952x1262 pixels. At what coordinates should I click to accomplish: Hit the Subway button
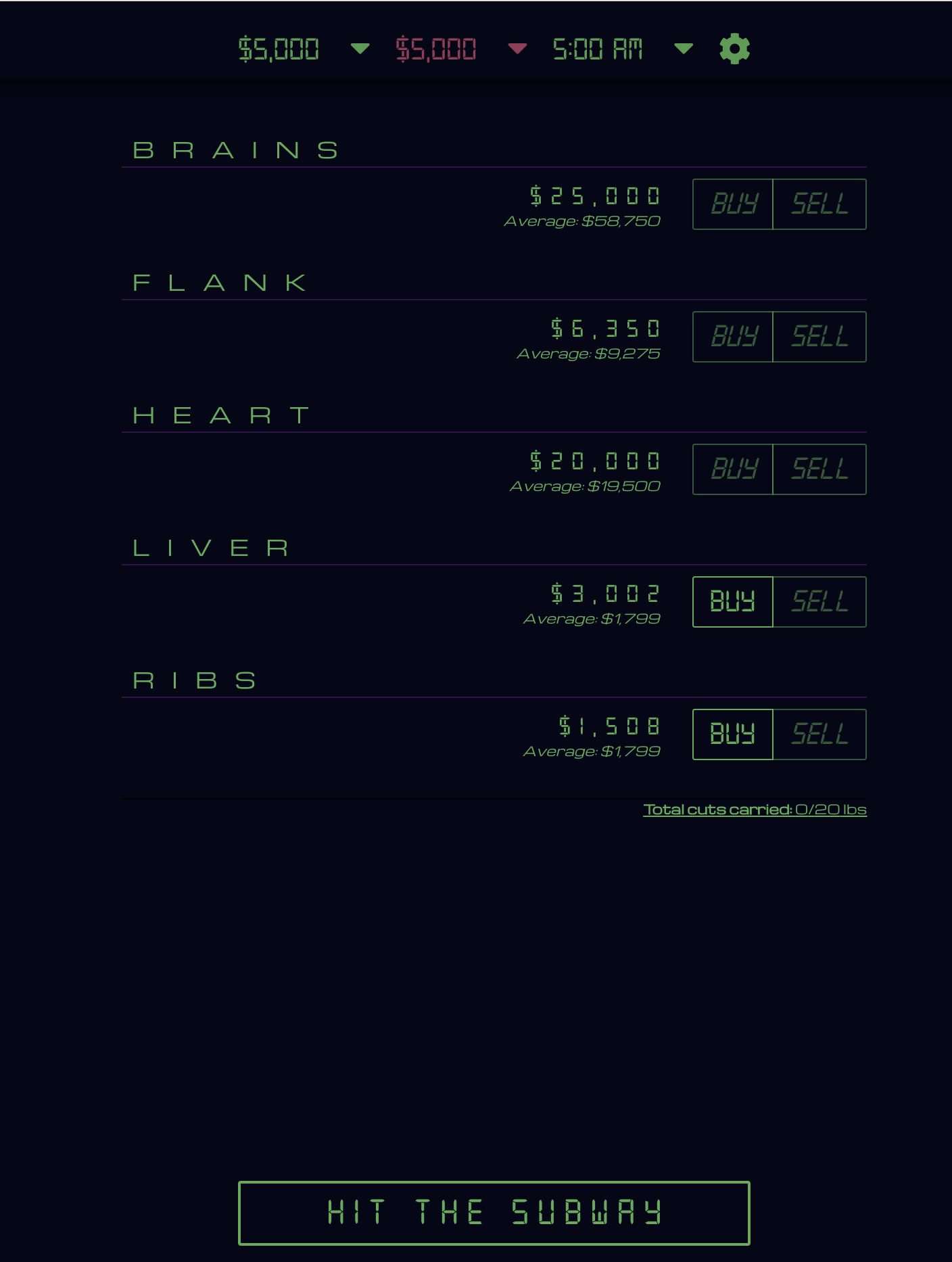(x=494, y=1212)
